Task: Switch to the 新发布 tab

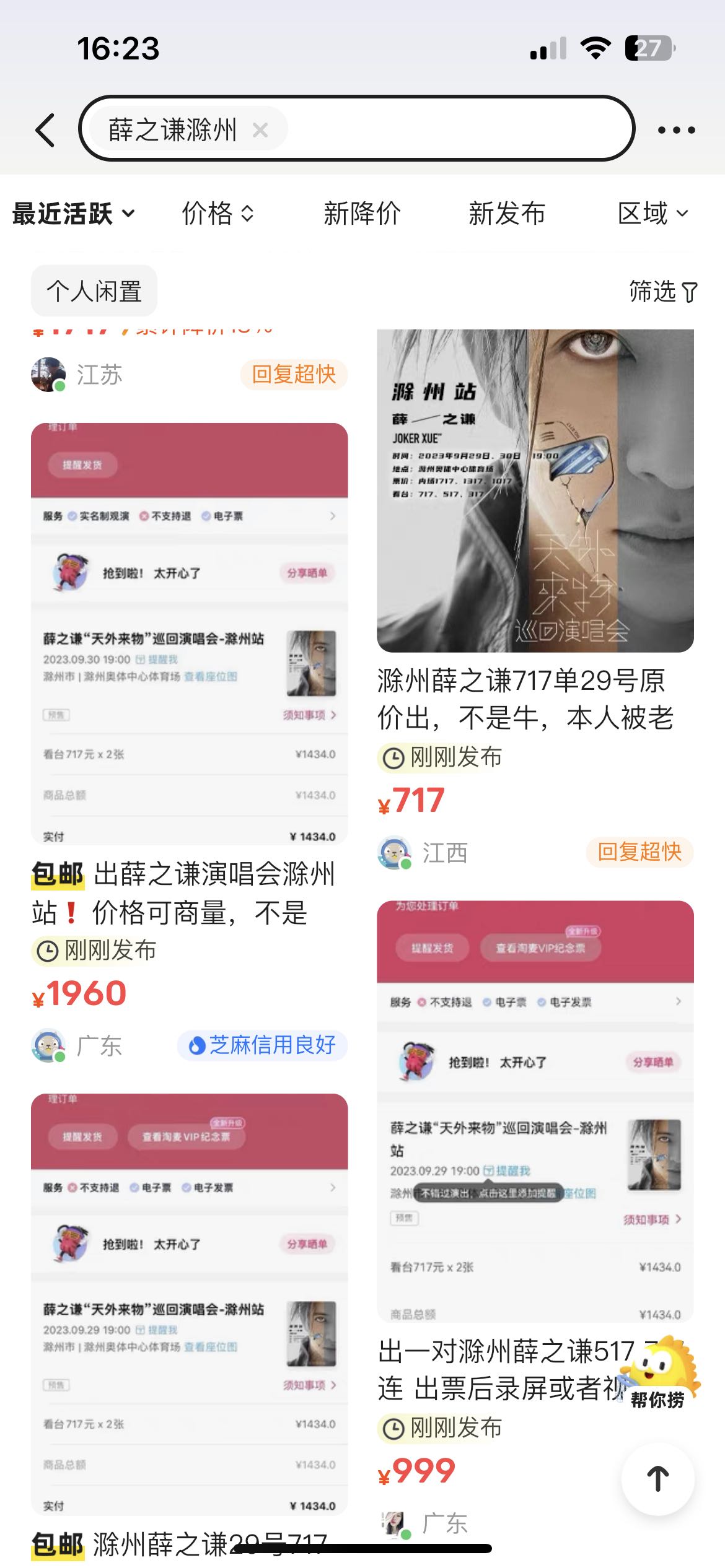Action: coord(506,214)
